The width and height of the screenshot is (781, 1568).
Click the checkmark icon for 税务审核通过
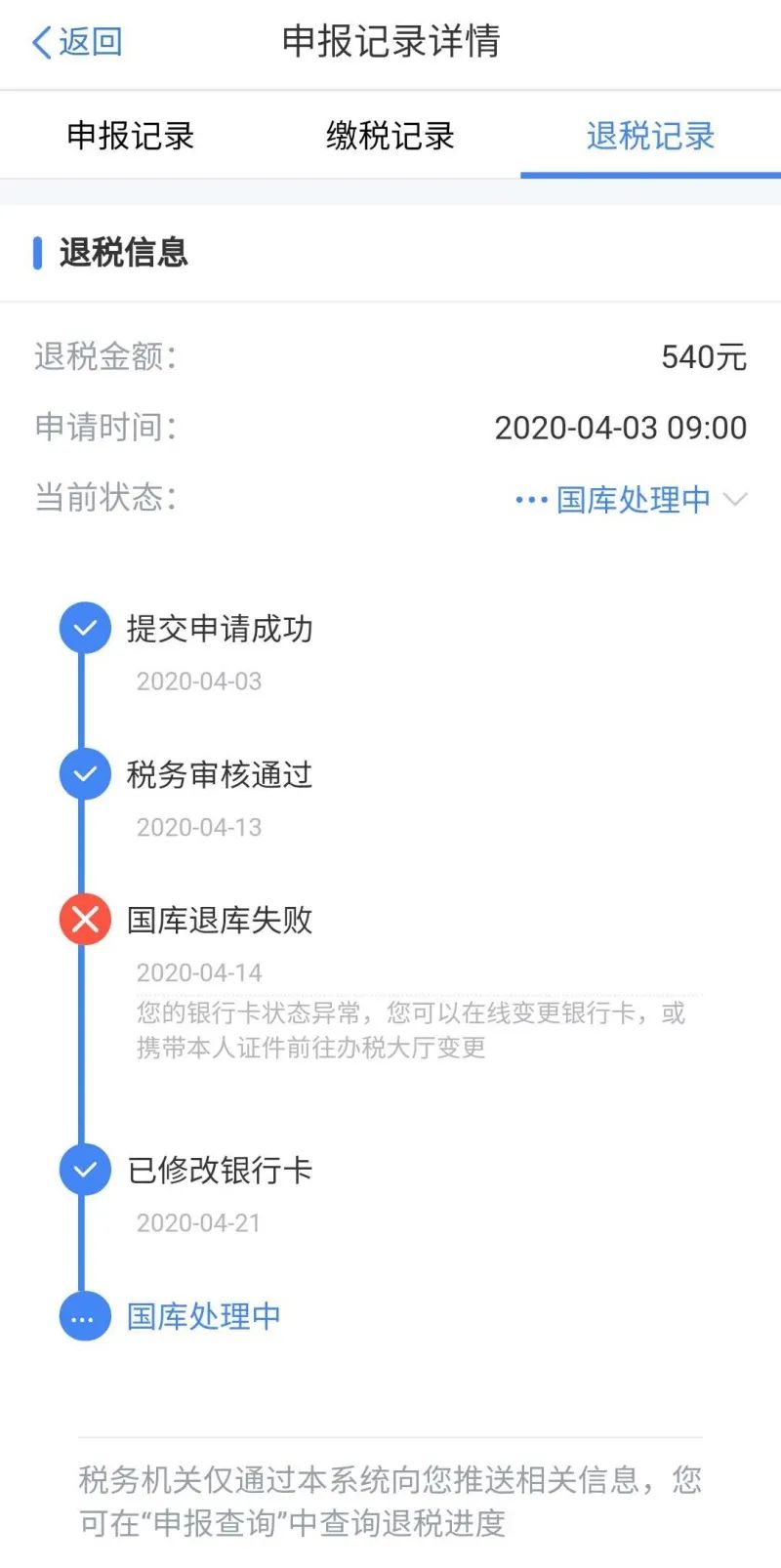[x=85, y=774]
